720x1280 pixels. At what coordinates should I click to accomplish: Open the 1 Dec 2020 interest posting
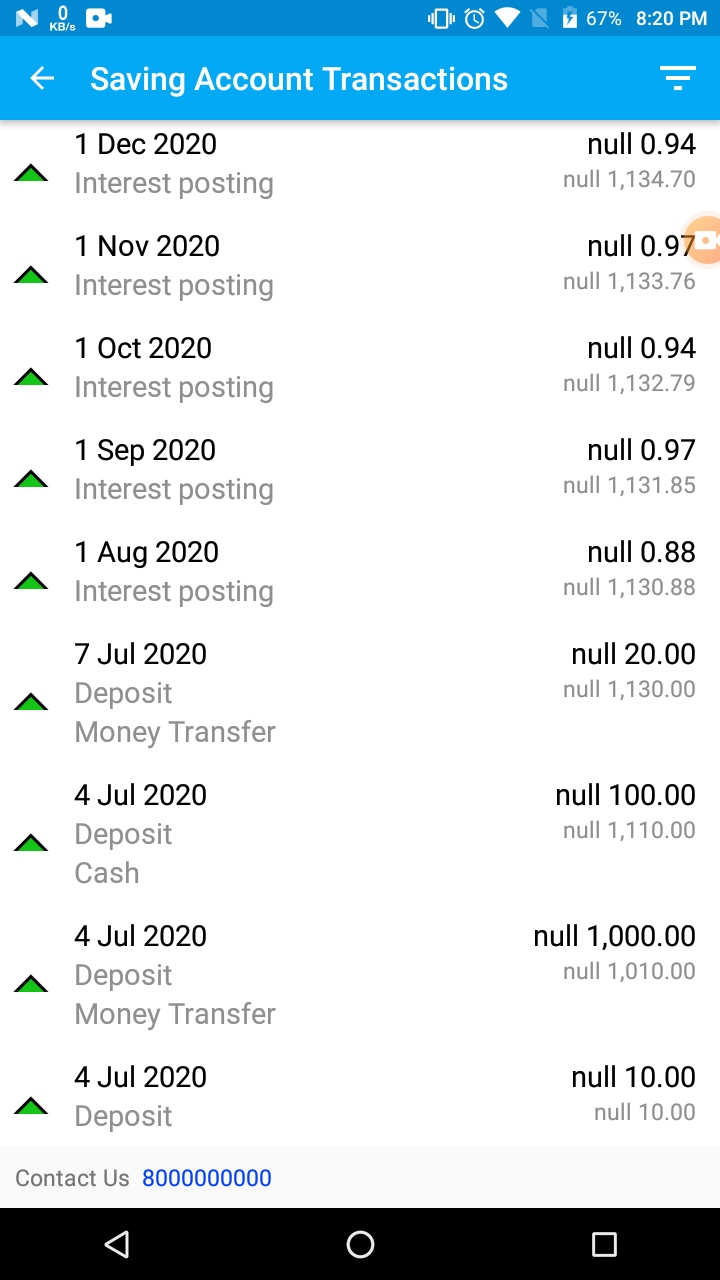pyautogui.click(x=360, y=164)
